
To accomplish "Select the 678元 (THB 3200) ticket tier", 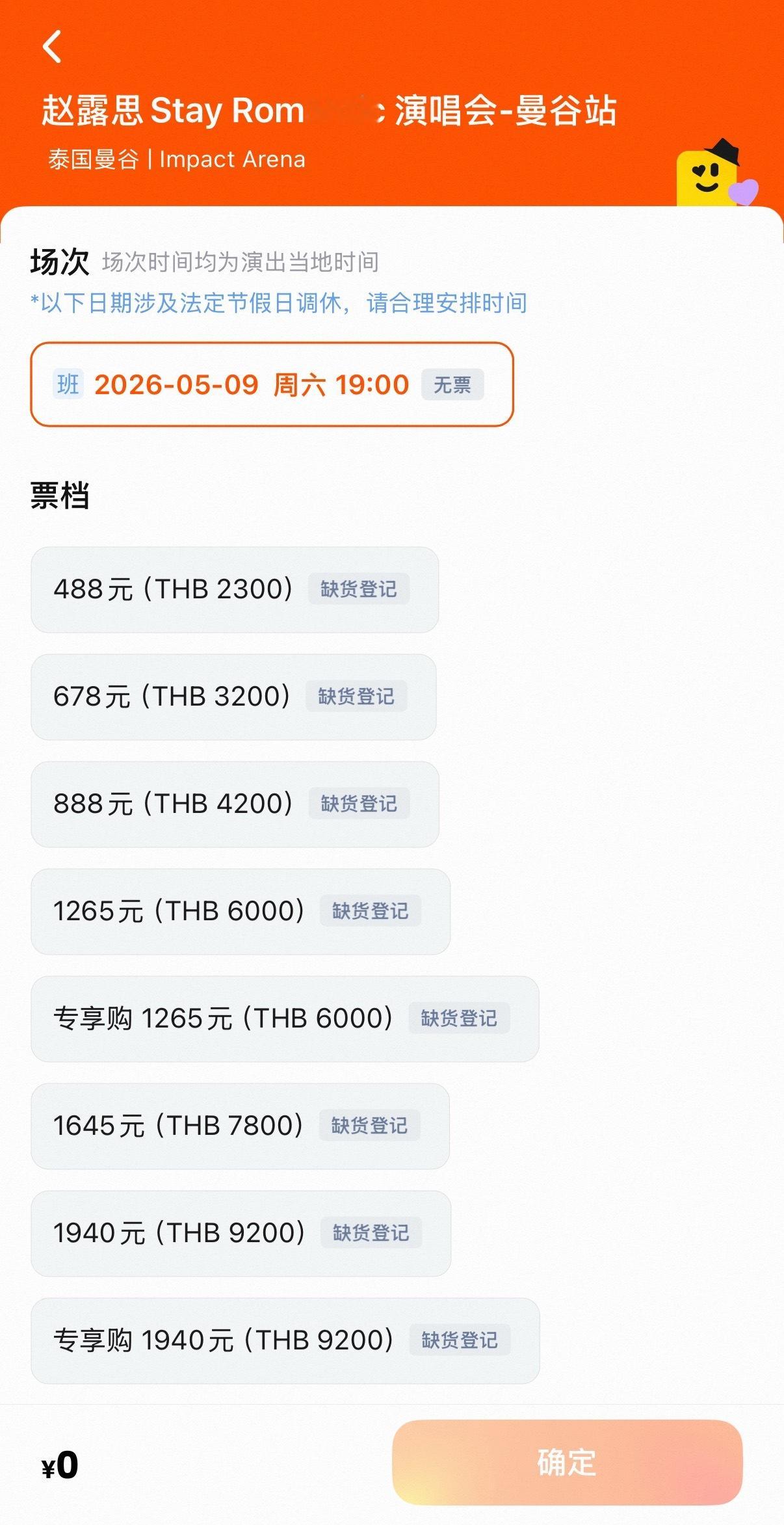I will 172,696.
